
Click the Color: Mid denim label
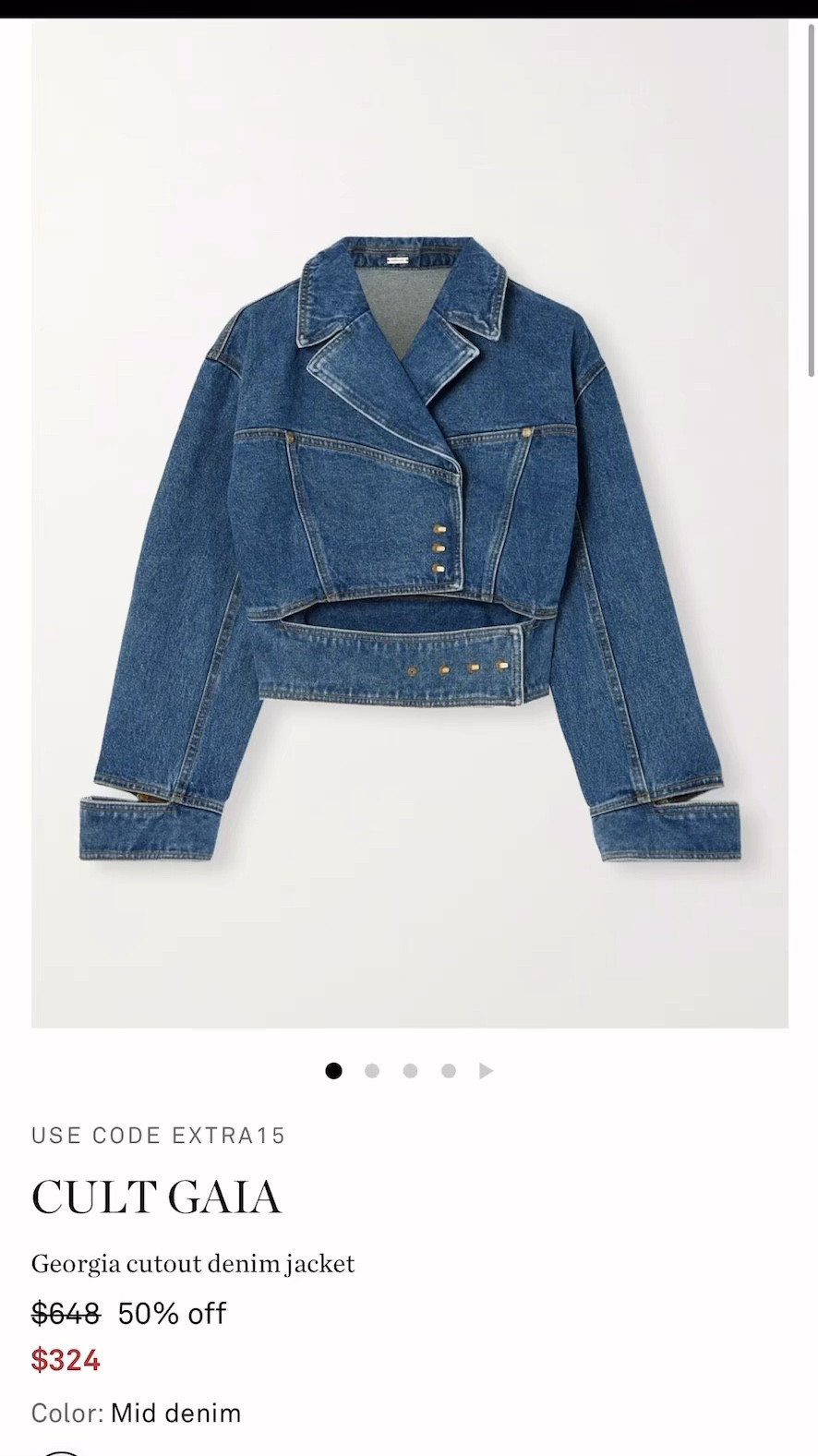[x=135, y=1413]
